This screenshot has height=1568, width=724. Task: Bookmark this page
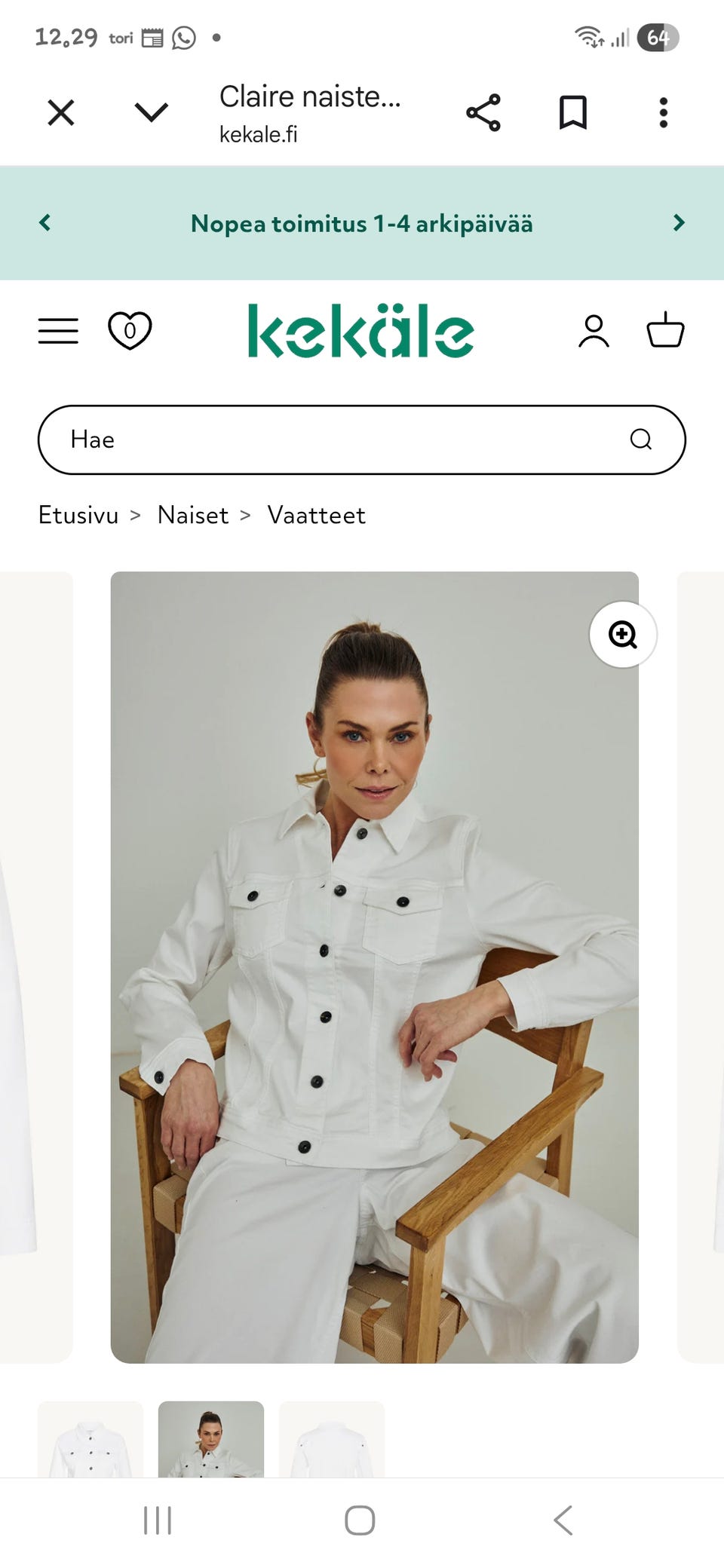click(572, 113)
